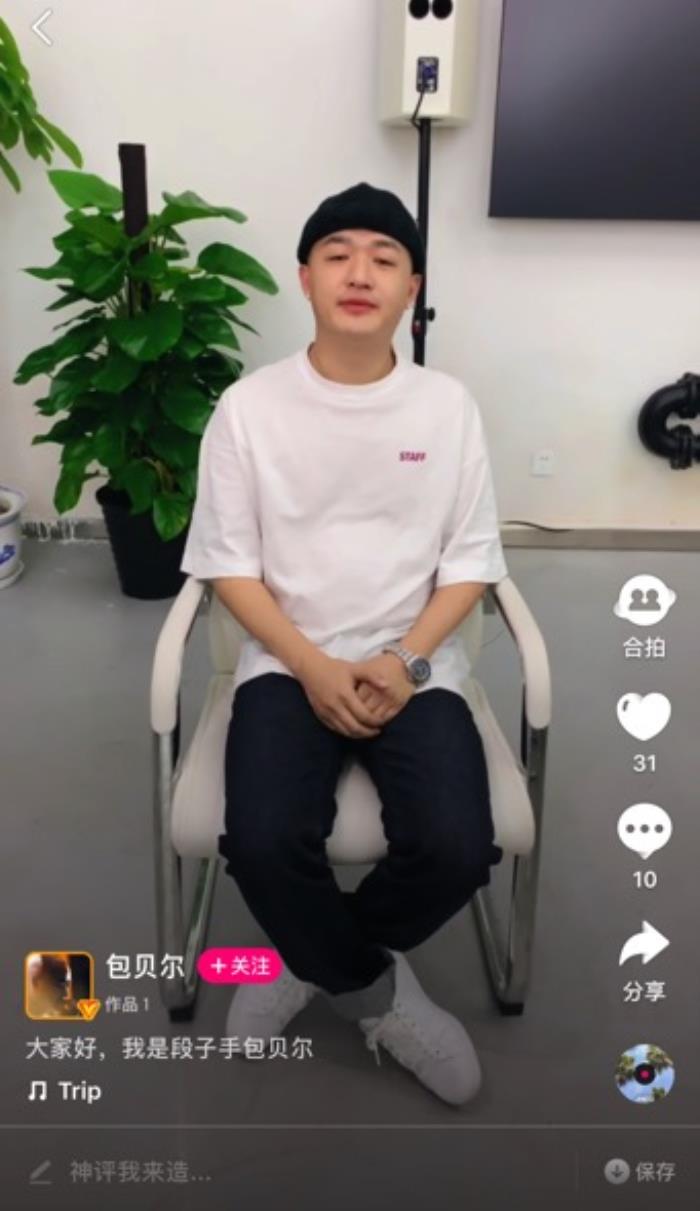Open the comments bubble

[644, 830]
